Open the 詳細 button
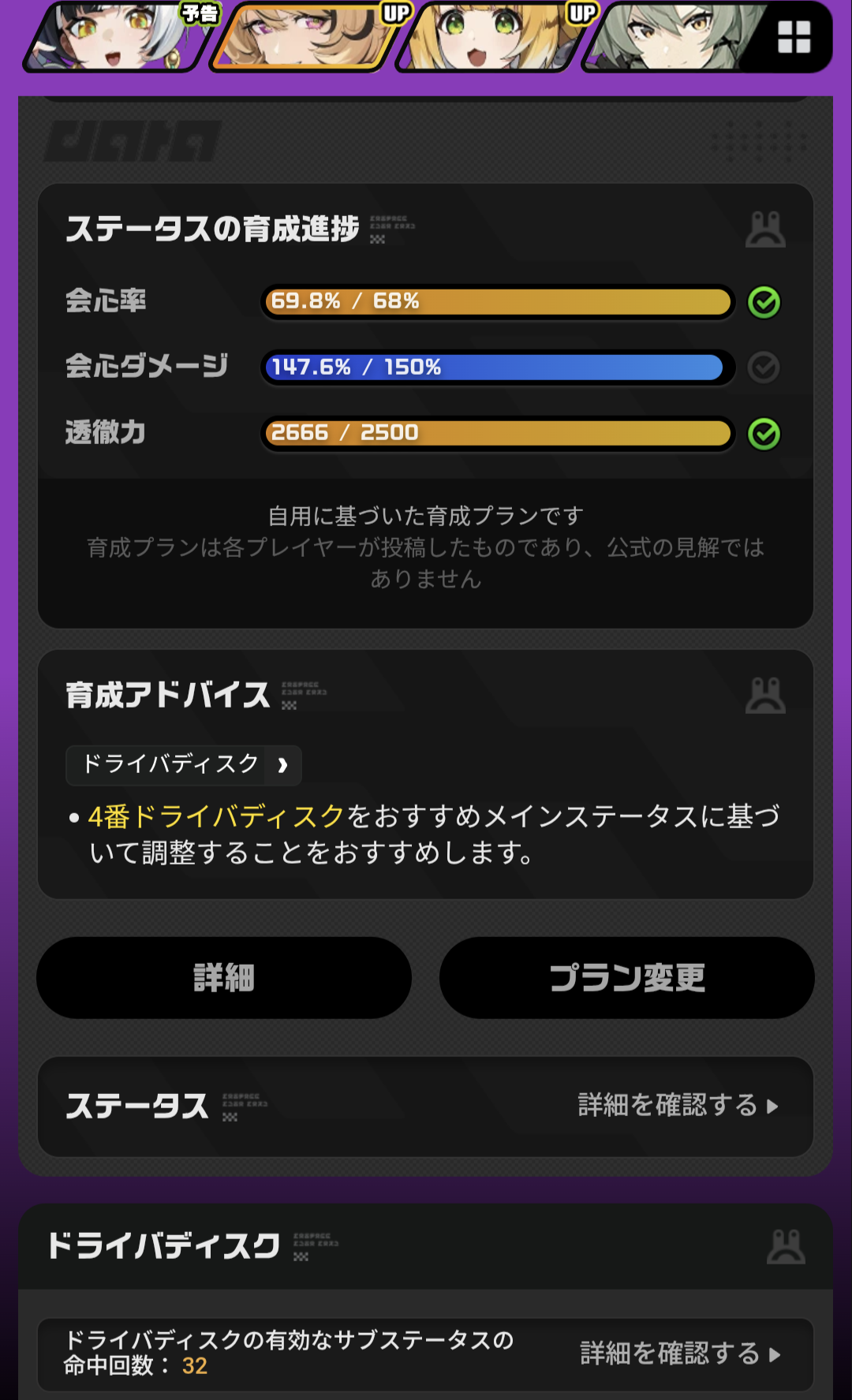The height and width of the screenshot is (1400, 852). (224, 977)
